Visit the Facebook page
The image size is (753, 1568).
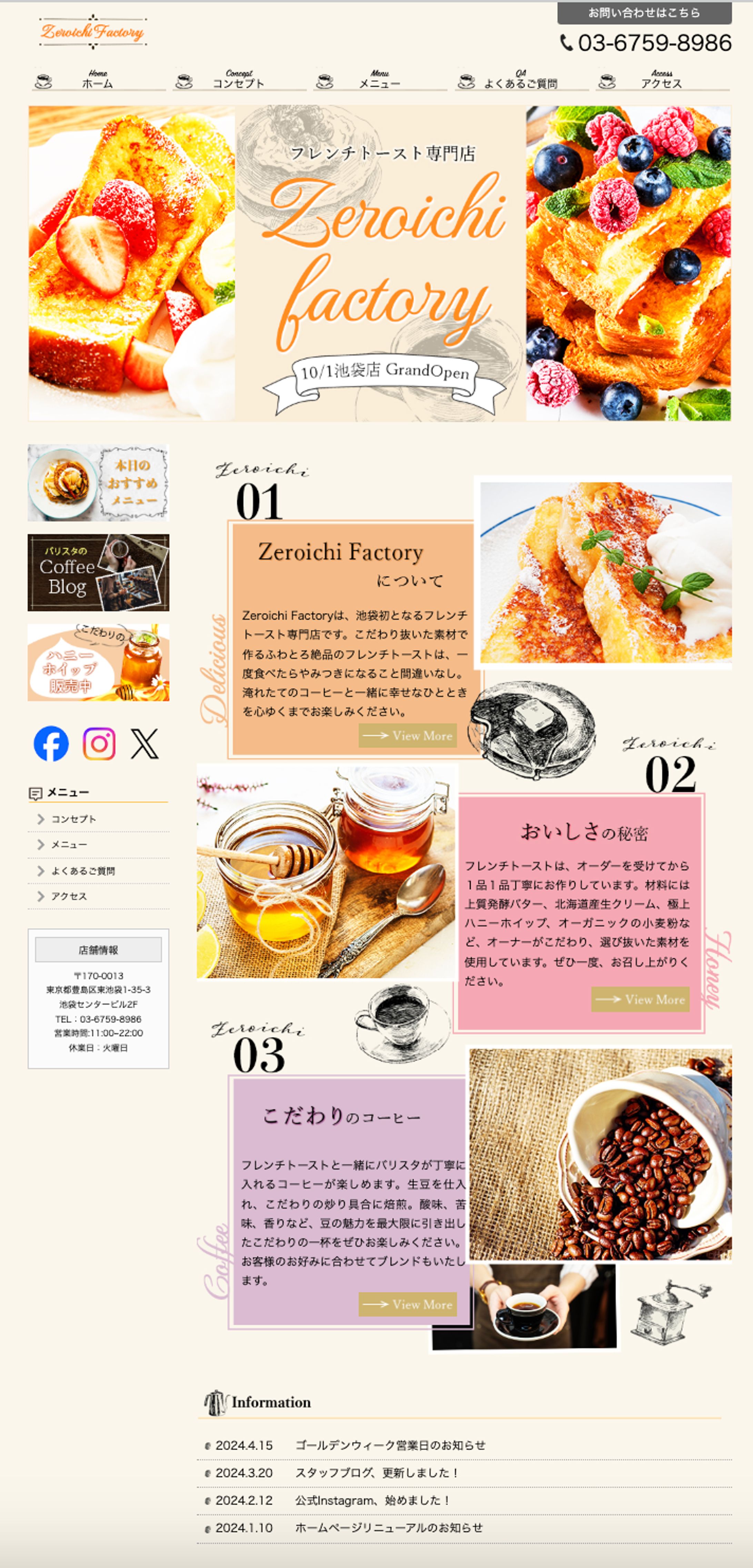point(51,743)
